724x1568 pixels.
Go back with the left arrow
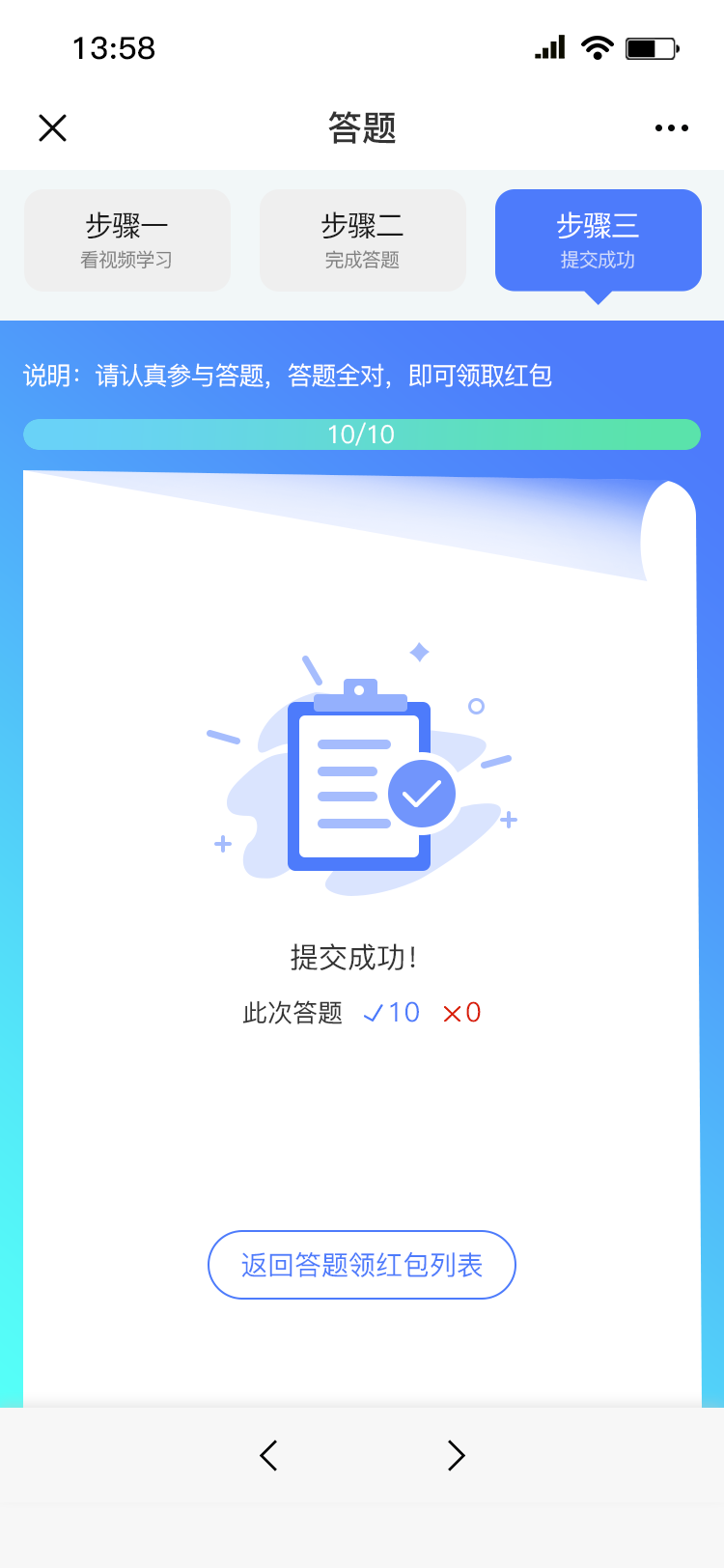268,1455
